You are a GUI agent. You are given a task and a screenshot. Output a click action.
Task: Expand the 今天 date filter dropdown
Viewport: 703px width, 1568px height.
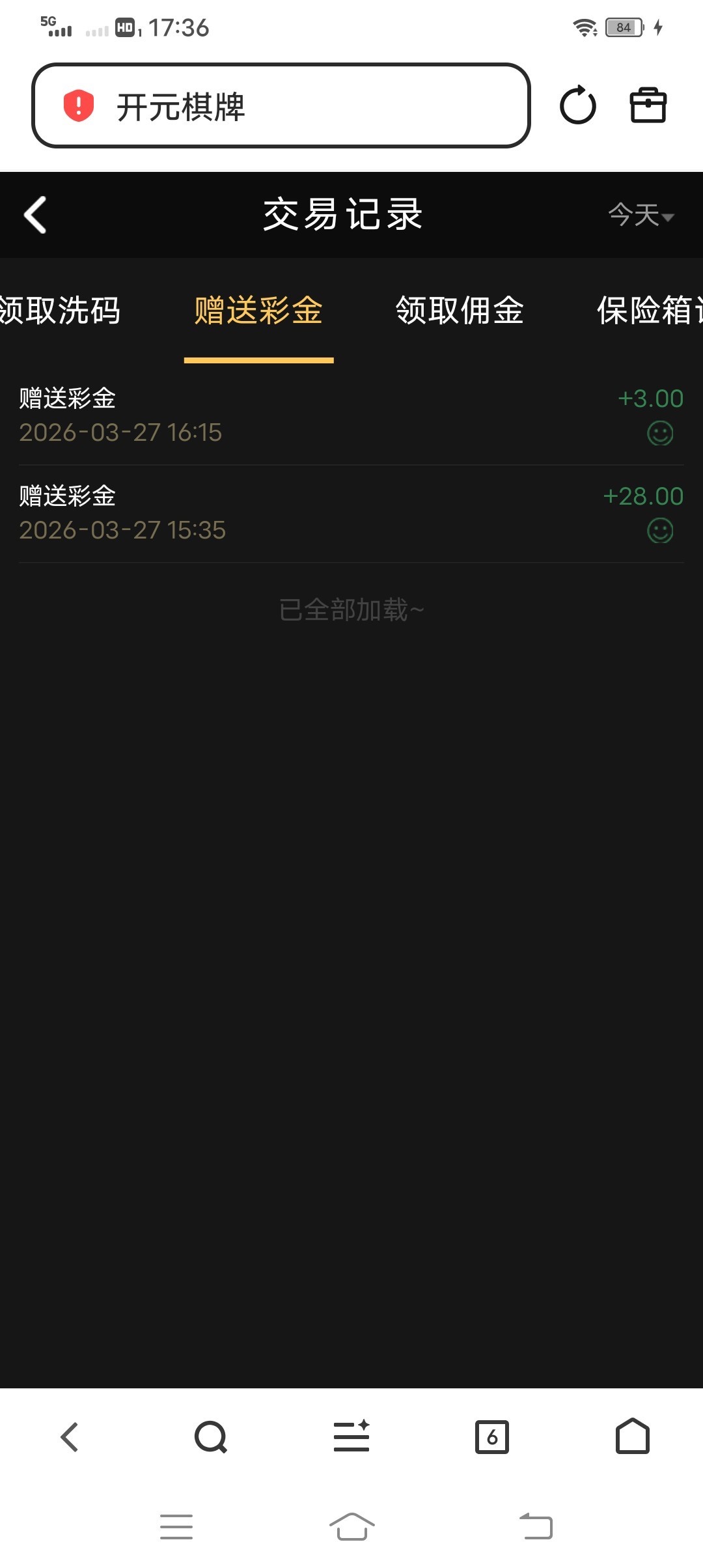(x=641, y=215)
